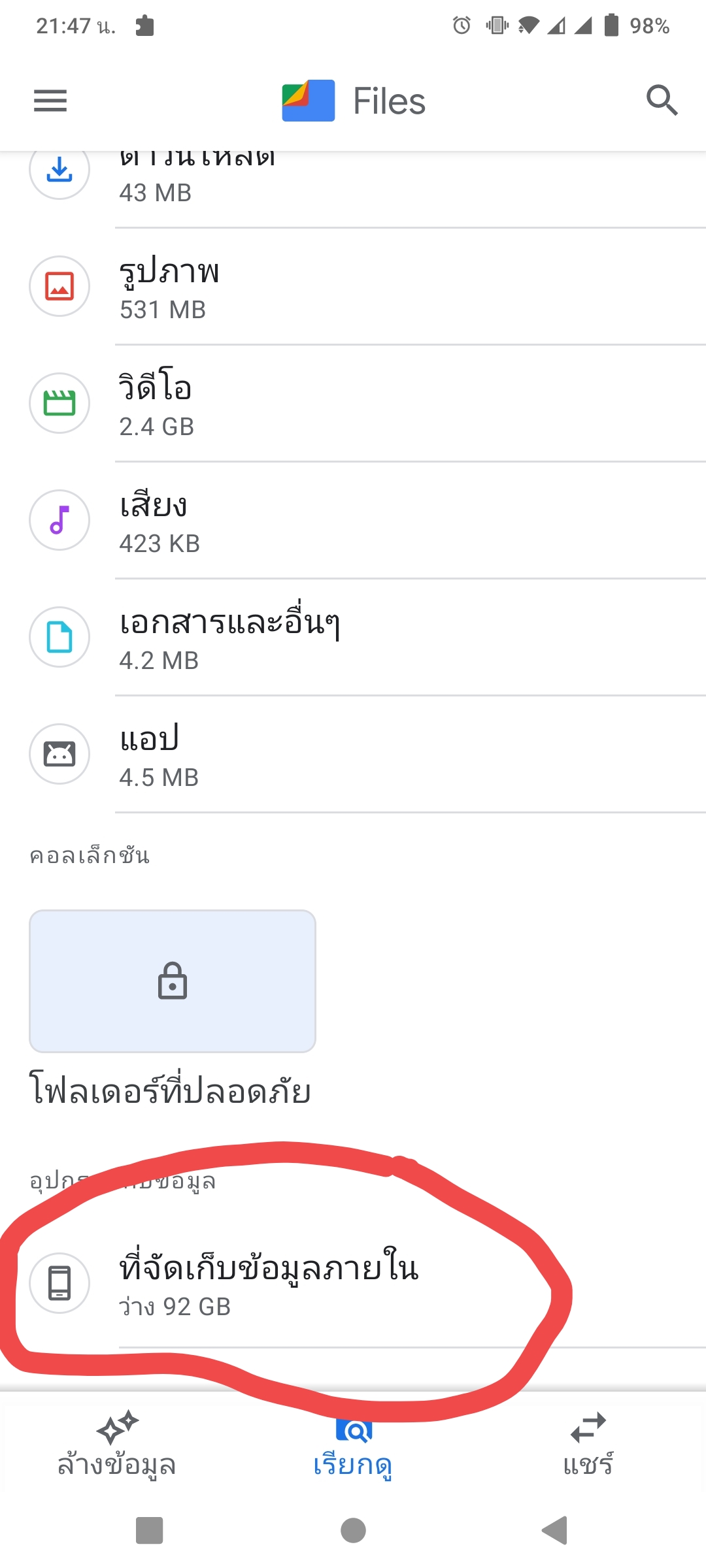Open the hamburger drawer menu

50,101
